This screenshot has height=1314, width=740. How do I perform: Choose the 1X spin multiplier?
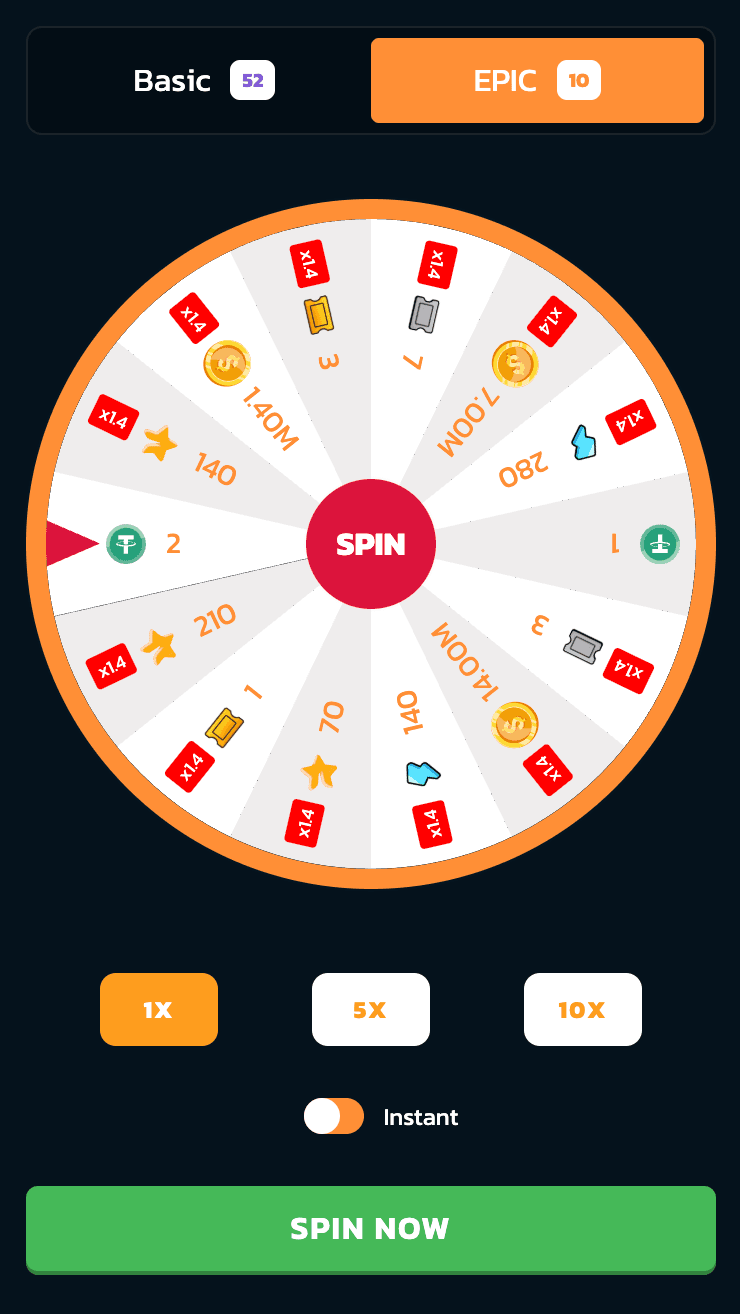tap(159, 1009)
